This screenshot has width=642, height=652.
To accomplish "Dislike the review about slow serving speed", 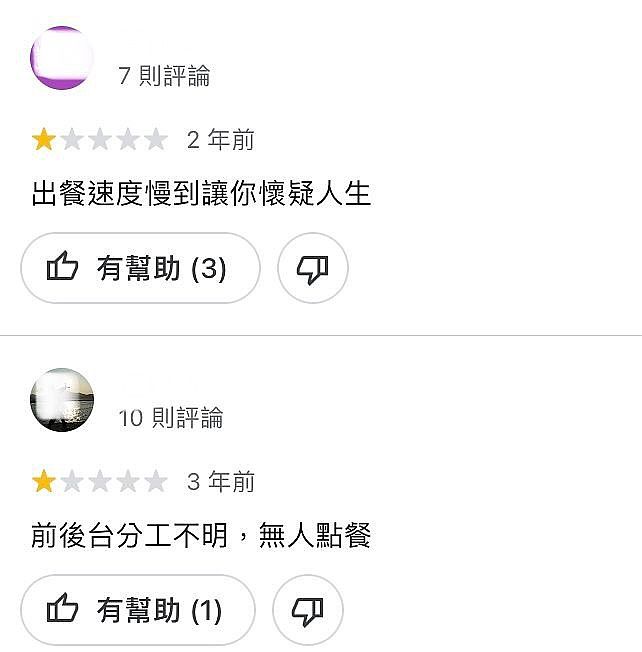I will (312, 268).
